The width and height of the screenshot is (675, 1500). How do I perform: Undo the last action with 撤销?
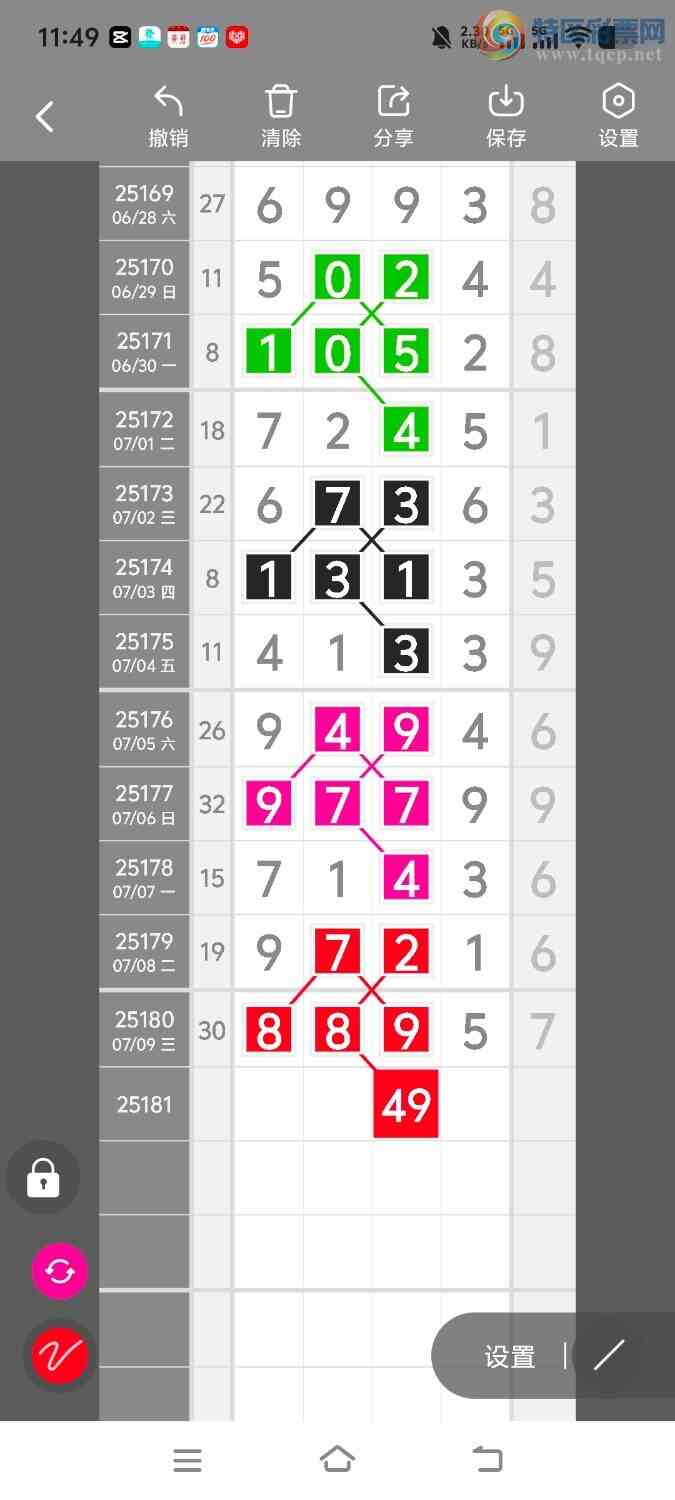pyautogui.click(x=168, y=117)
